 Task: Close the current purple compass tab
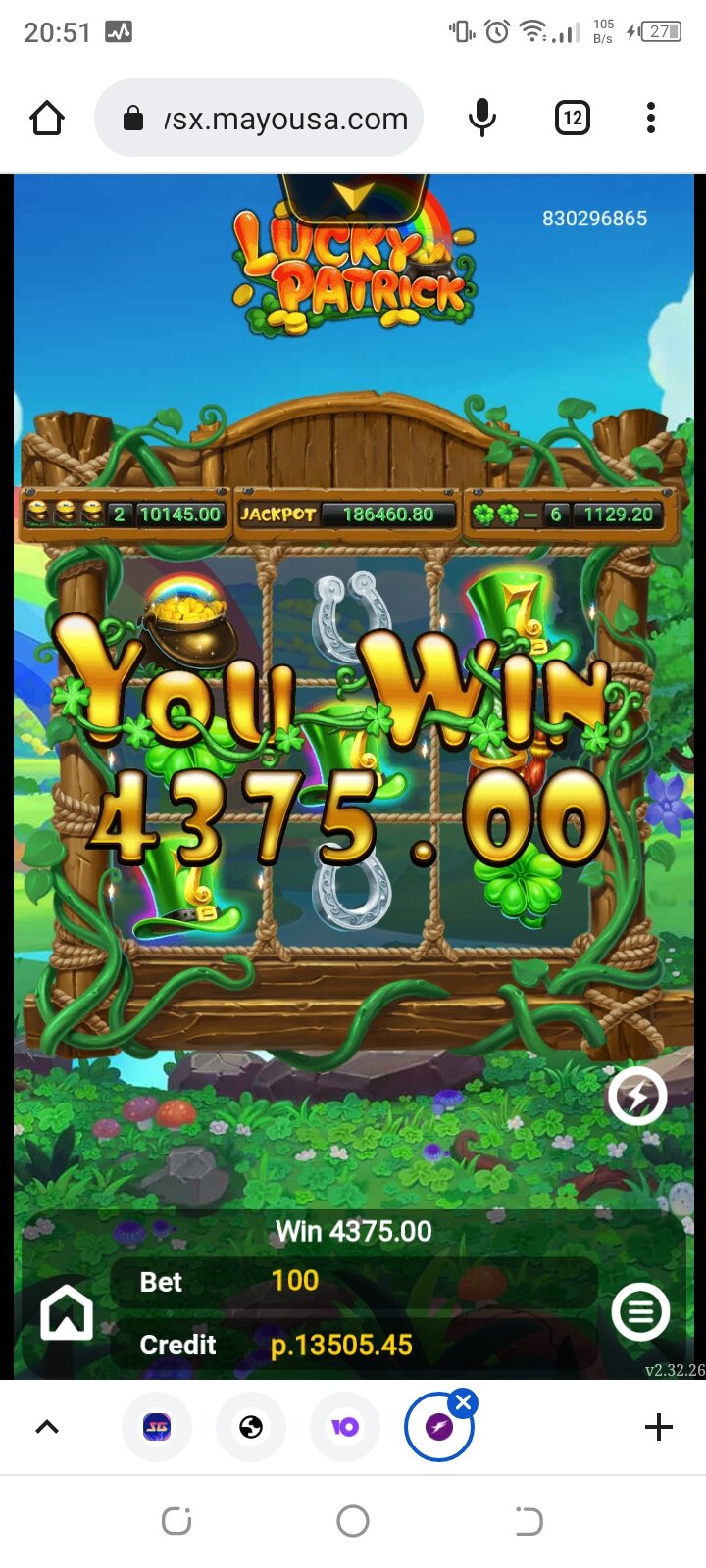point(464,1402)
